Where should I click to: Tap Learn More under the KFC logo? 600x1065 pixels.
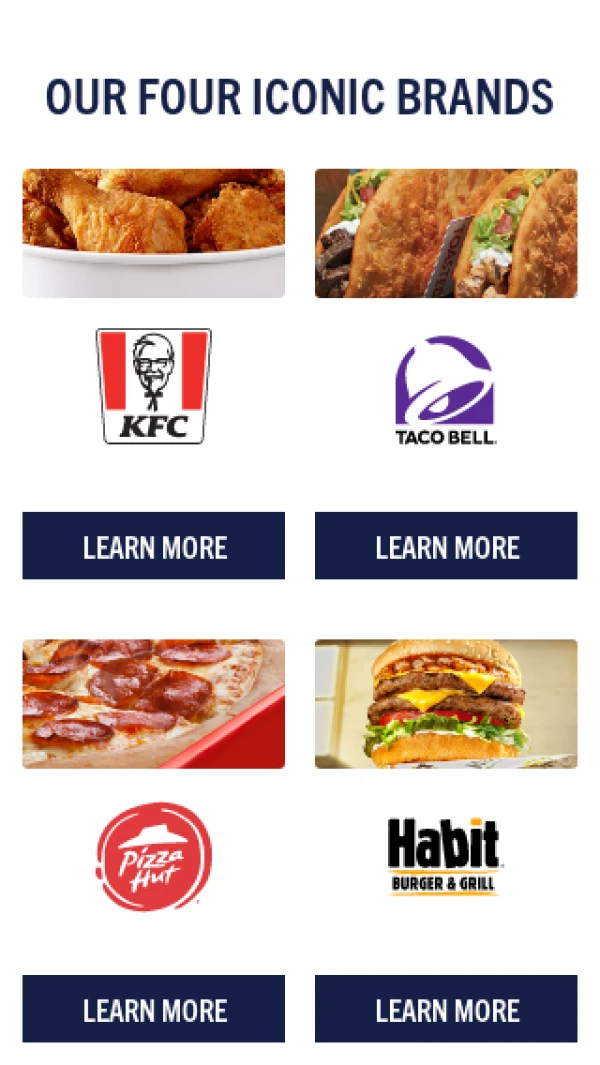pyautogui.click(x=153, y=546)
